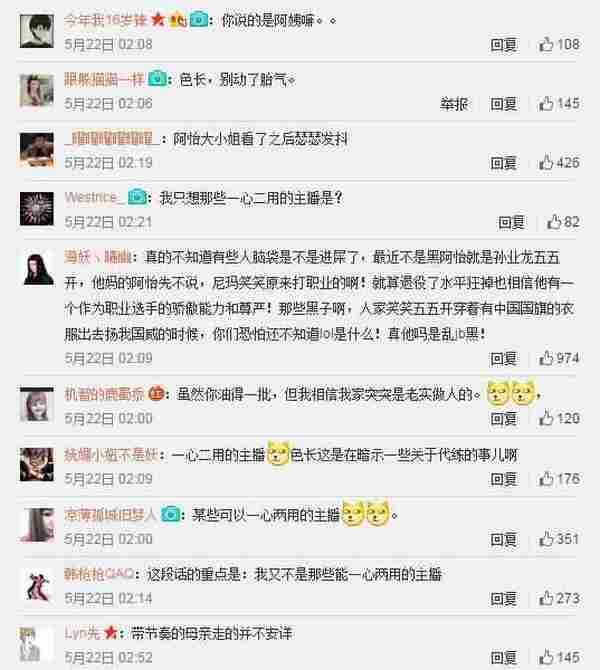Report the comment 色长,别动了胎气
The width and height of the screenshot is (600, 670).
coord(454,103)
